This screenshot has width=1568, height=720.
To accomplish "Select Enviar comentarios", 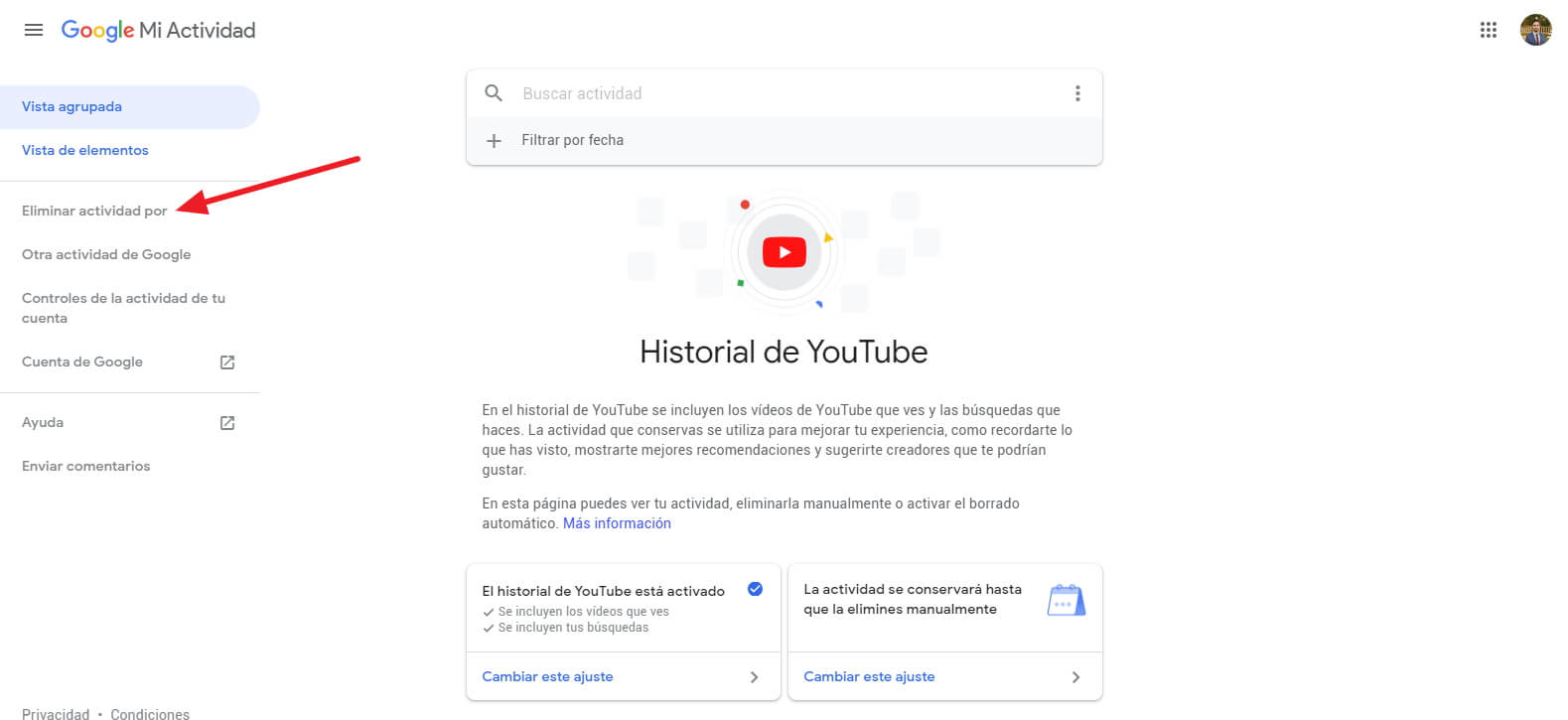I will (86, 466).
